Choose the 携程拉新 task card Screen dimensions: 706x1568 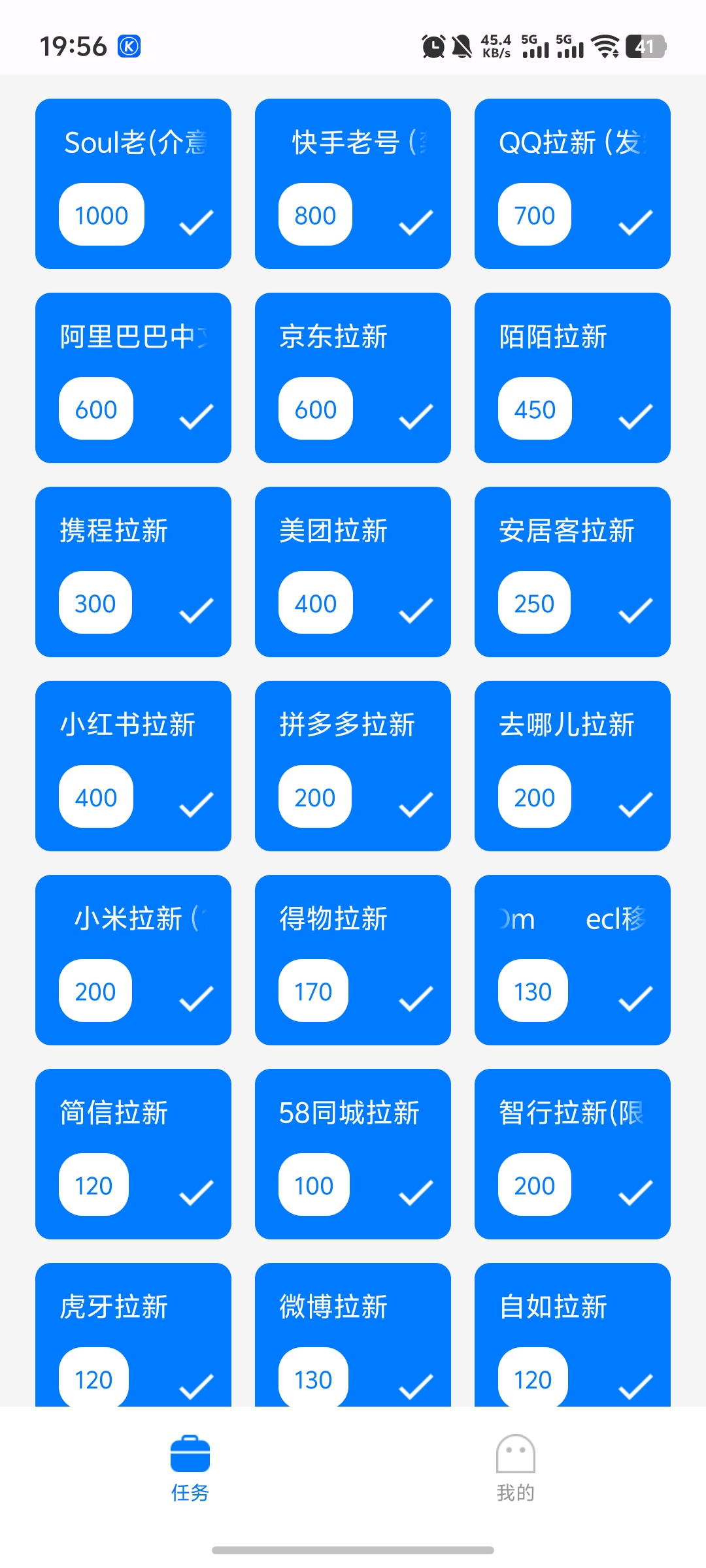133,572
